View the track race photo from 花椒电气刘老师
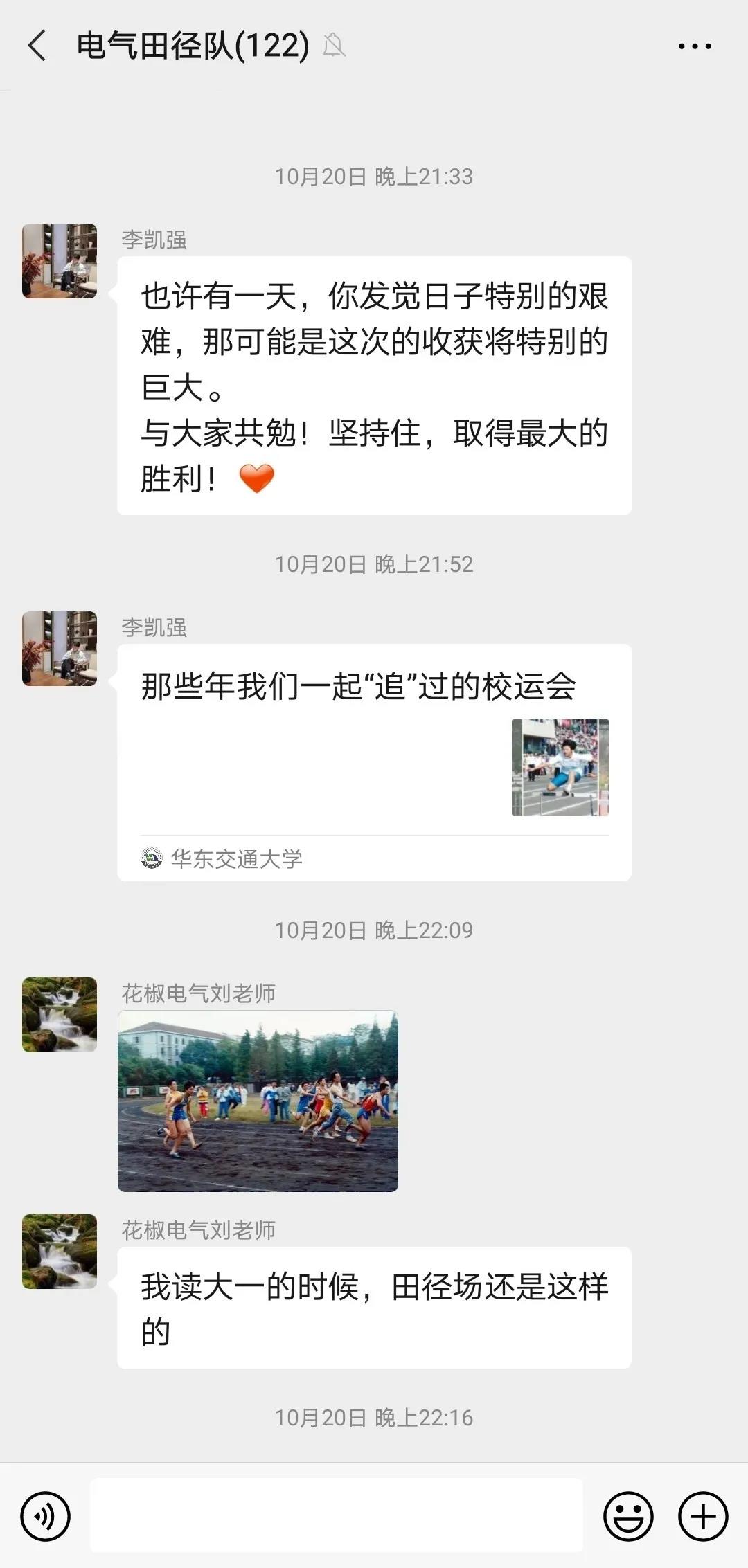This screenshot has width=748, height=1568. pyautogui.click(x=258, y=1101)
